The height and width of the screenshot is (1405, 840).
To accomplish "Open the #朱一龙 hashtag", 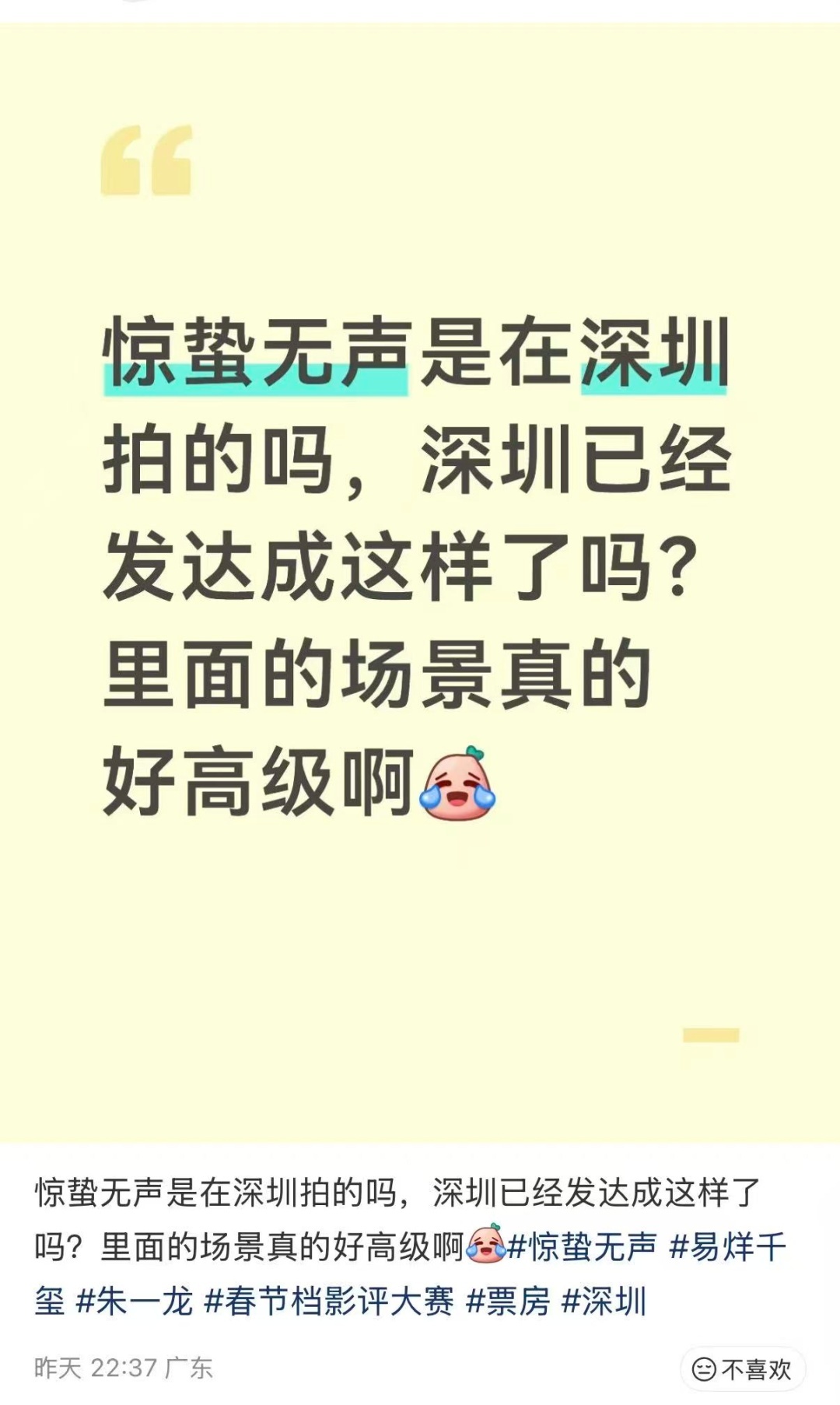I will (x=134, y=1302).
